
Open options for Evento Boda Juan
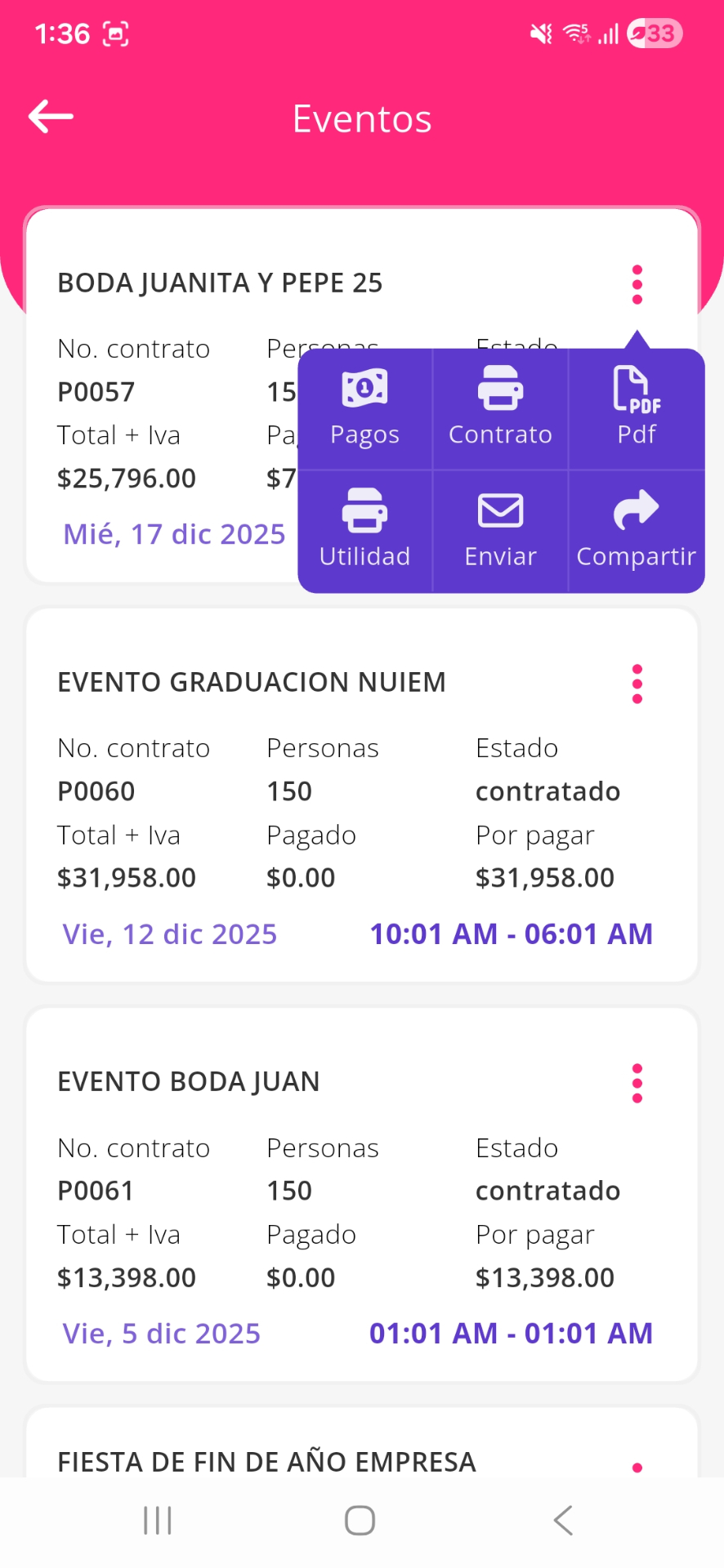pos(637,1084)
